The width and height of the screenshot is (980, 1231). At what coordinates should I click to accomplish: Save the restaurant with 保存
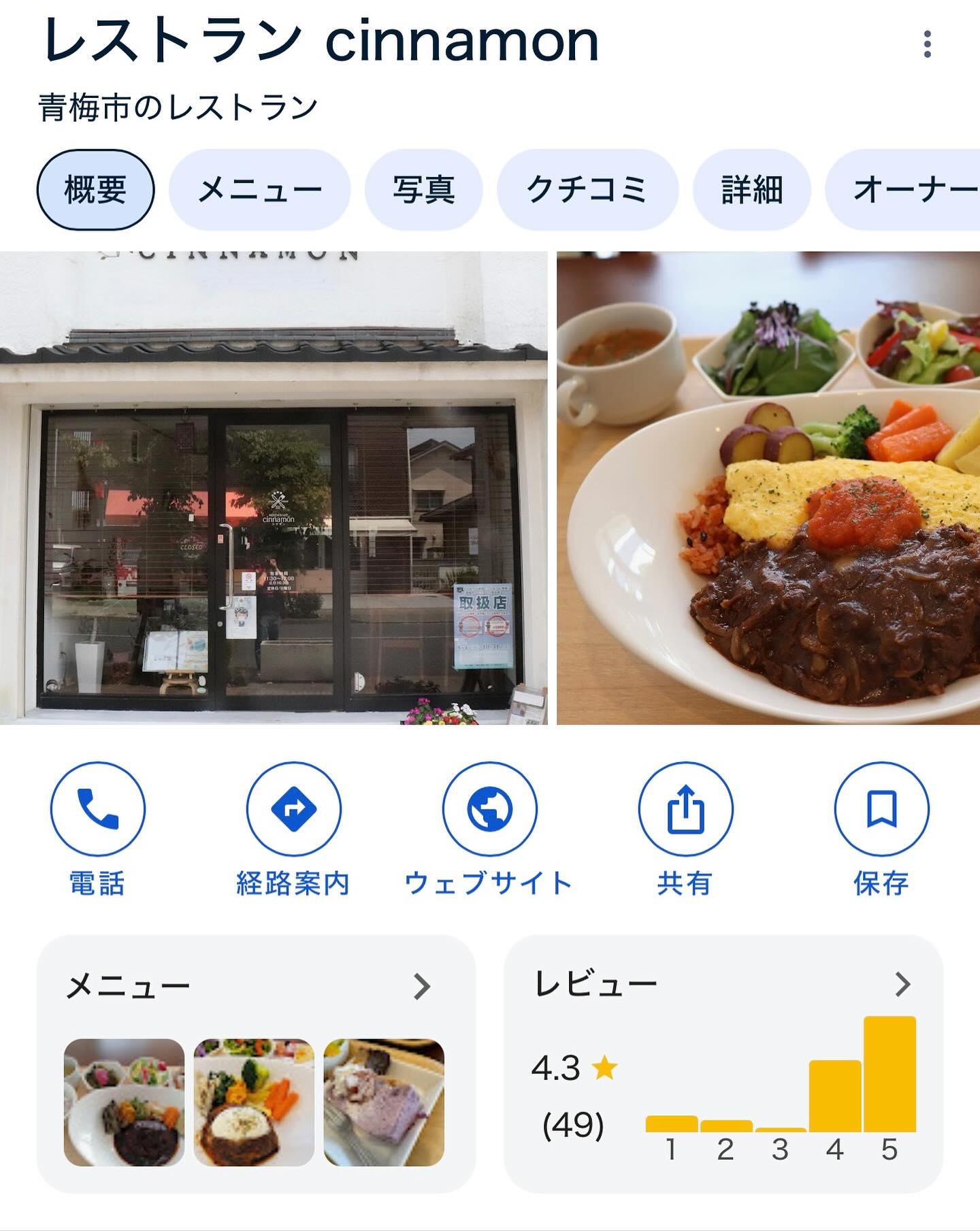[881, 808]
